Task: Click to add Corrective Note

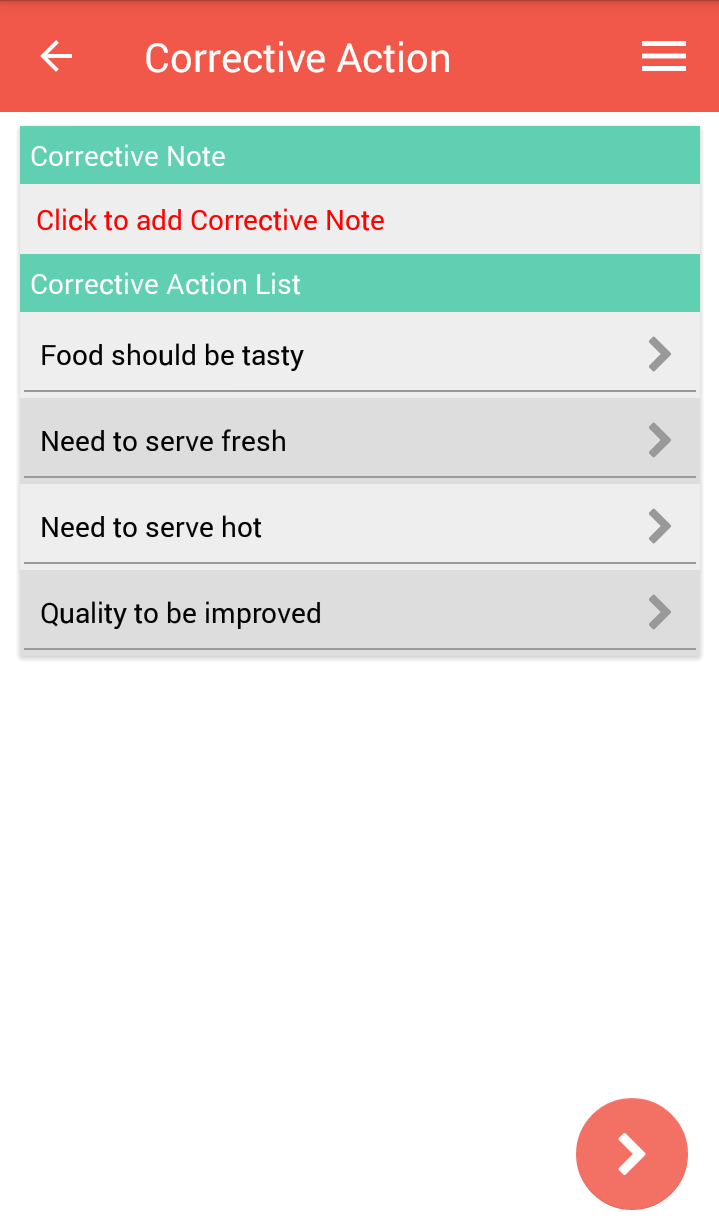Action: 210,220
